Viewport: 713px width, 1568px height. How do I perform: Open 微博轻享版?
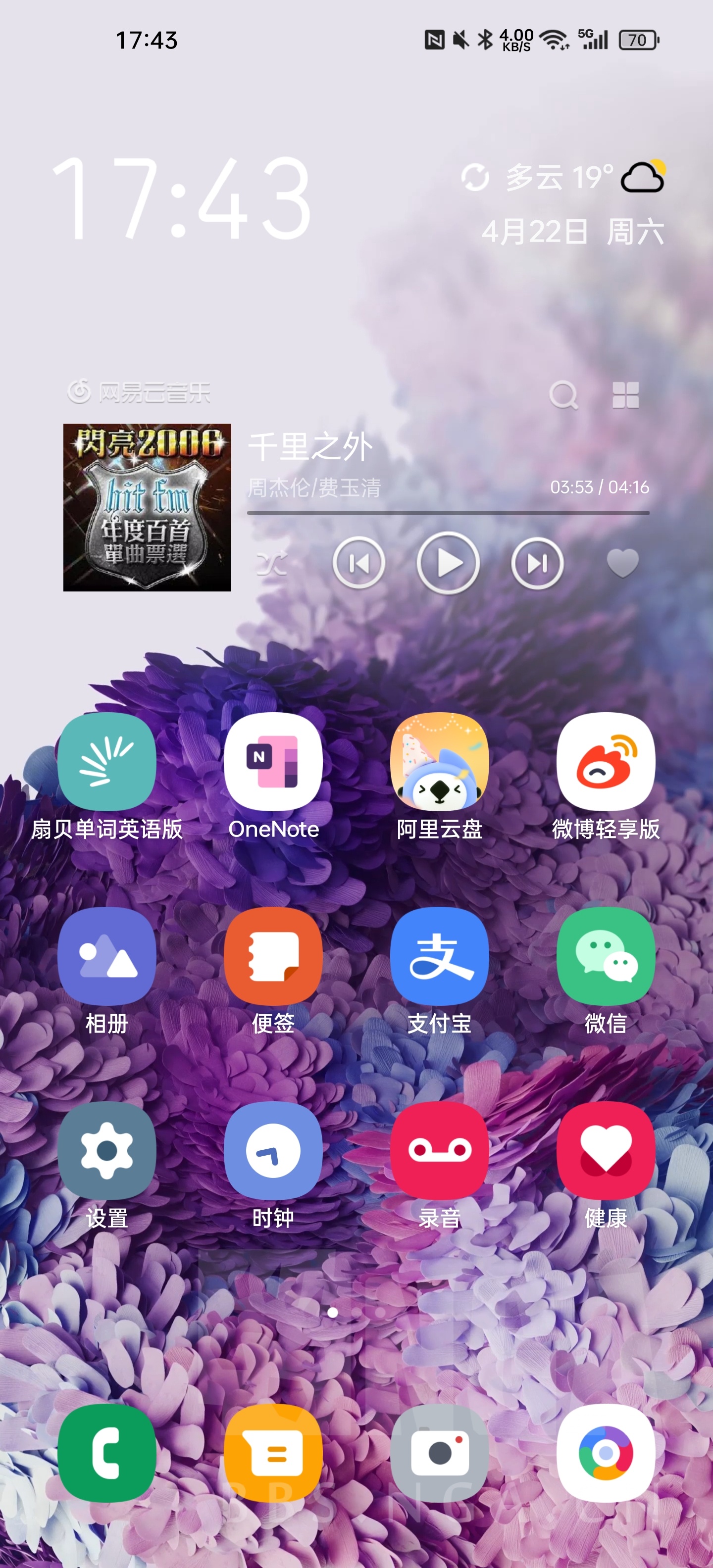pyautogui.click(x=606, y=761)
